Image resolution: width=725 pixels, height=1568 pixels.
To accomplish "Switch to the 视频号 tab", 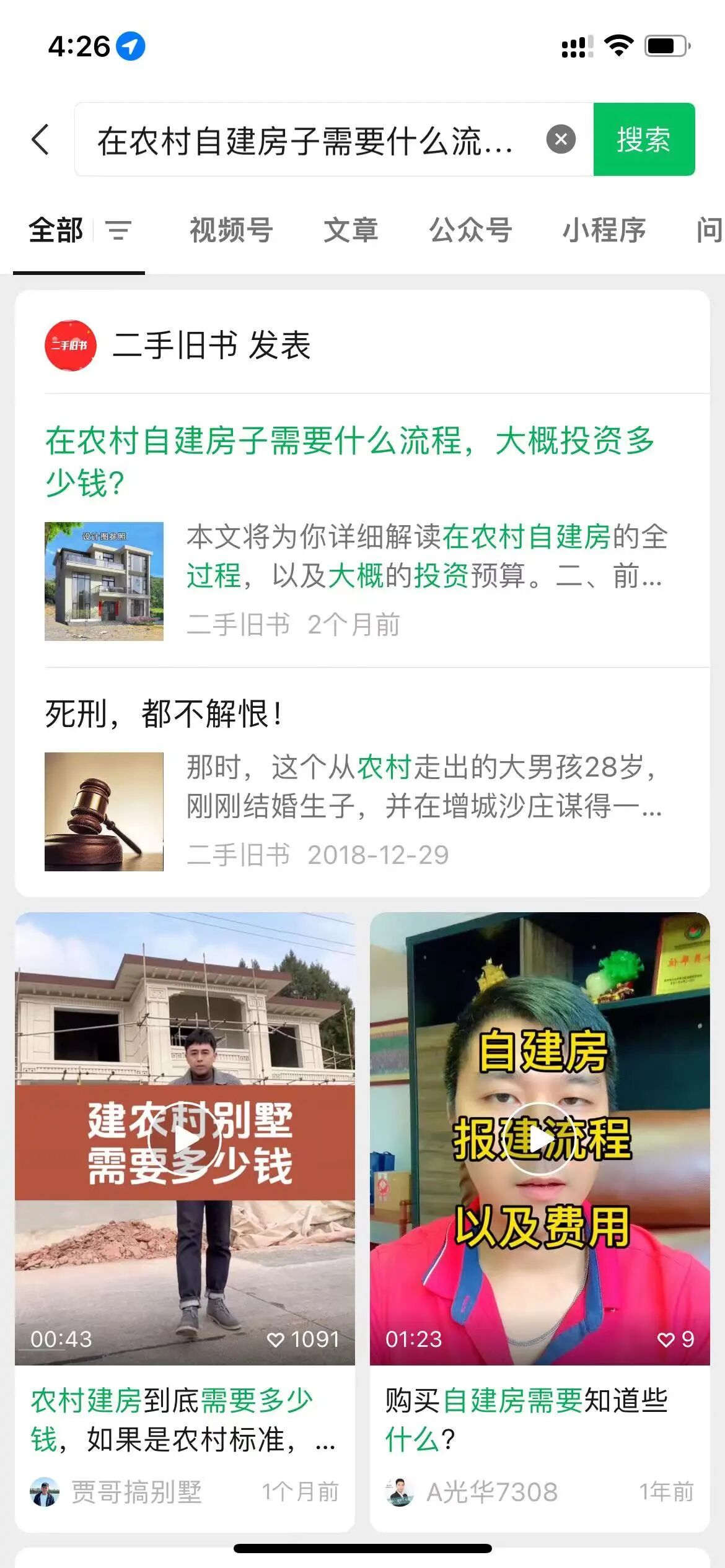I will 231,230.
